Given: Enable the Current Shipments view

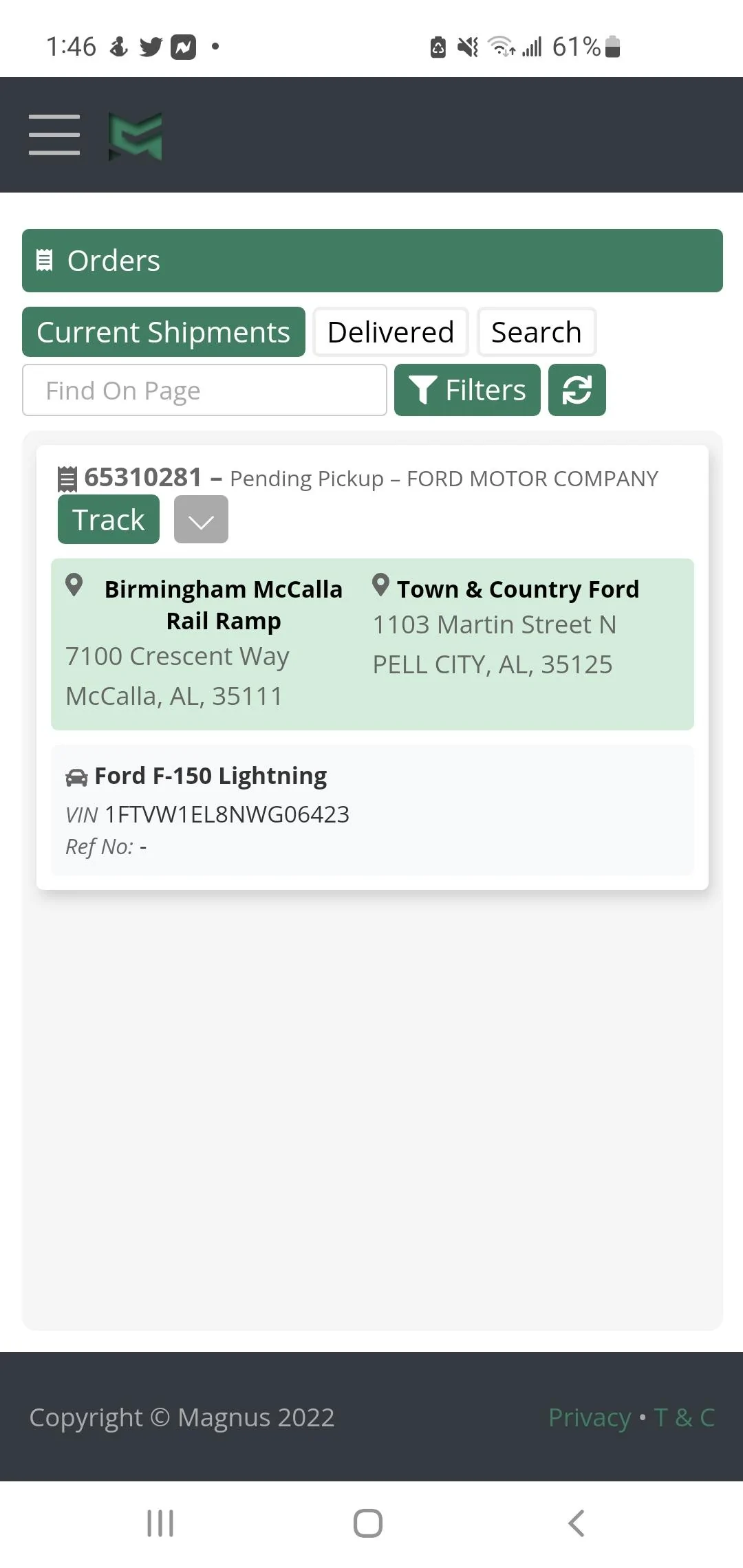Looking at the screenshot, I should tap(163, 331).
